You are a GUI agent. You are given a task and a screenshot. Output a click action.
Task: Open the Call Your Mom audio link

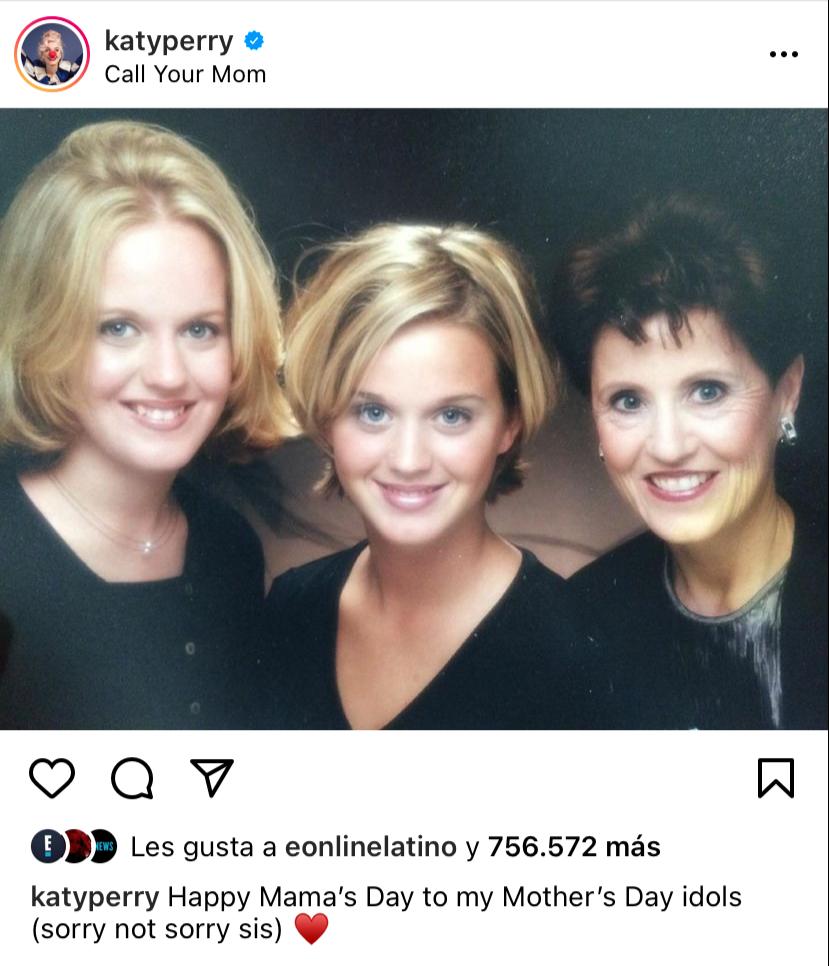pyautogui.click(x=185, y=74)
